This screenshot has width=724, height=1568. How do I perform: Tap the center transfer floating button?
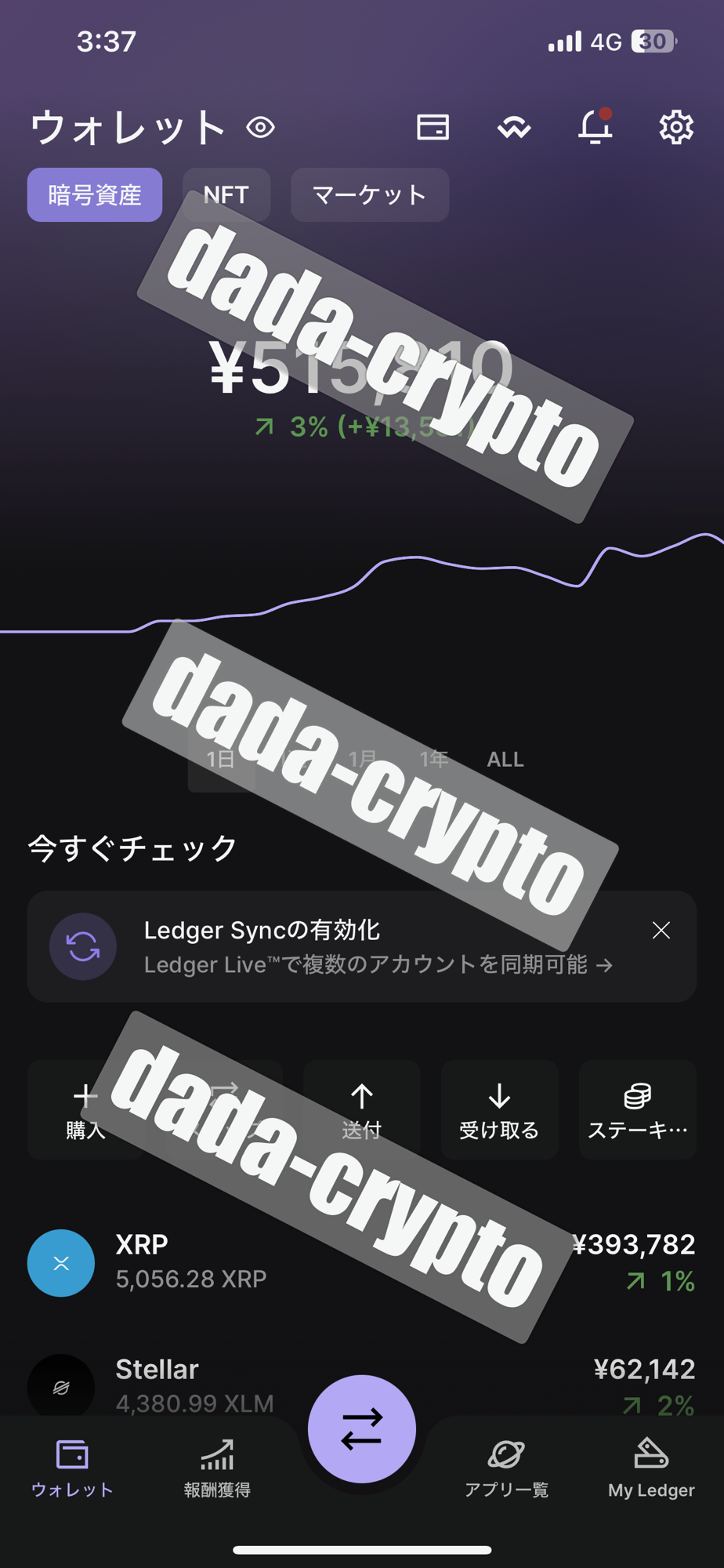(x=361, y=1428)
